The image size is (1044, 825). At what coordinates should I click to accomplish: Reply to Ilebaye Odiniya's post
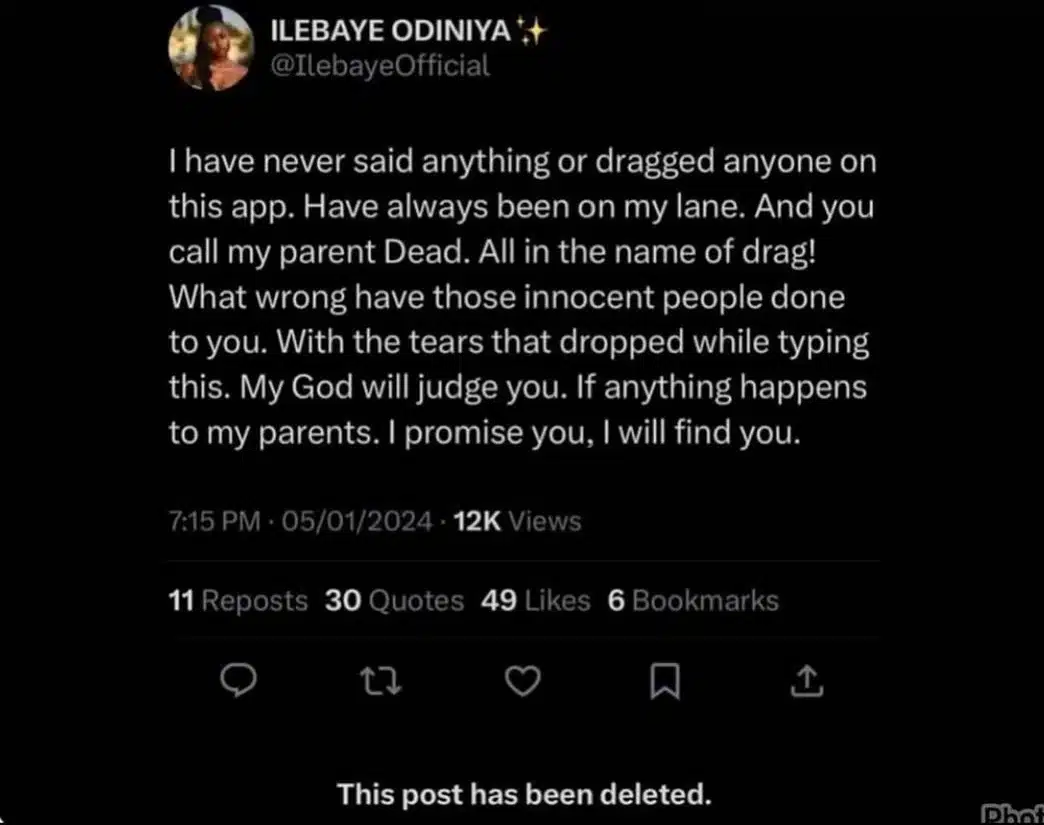coord(238,681)
